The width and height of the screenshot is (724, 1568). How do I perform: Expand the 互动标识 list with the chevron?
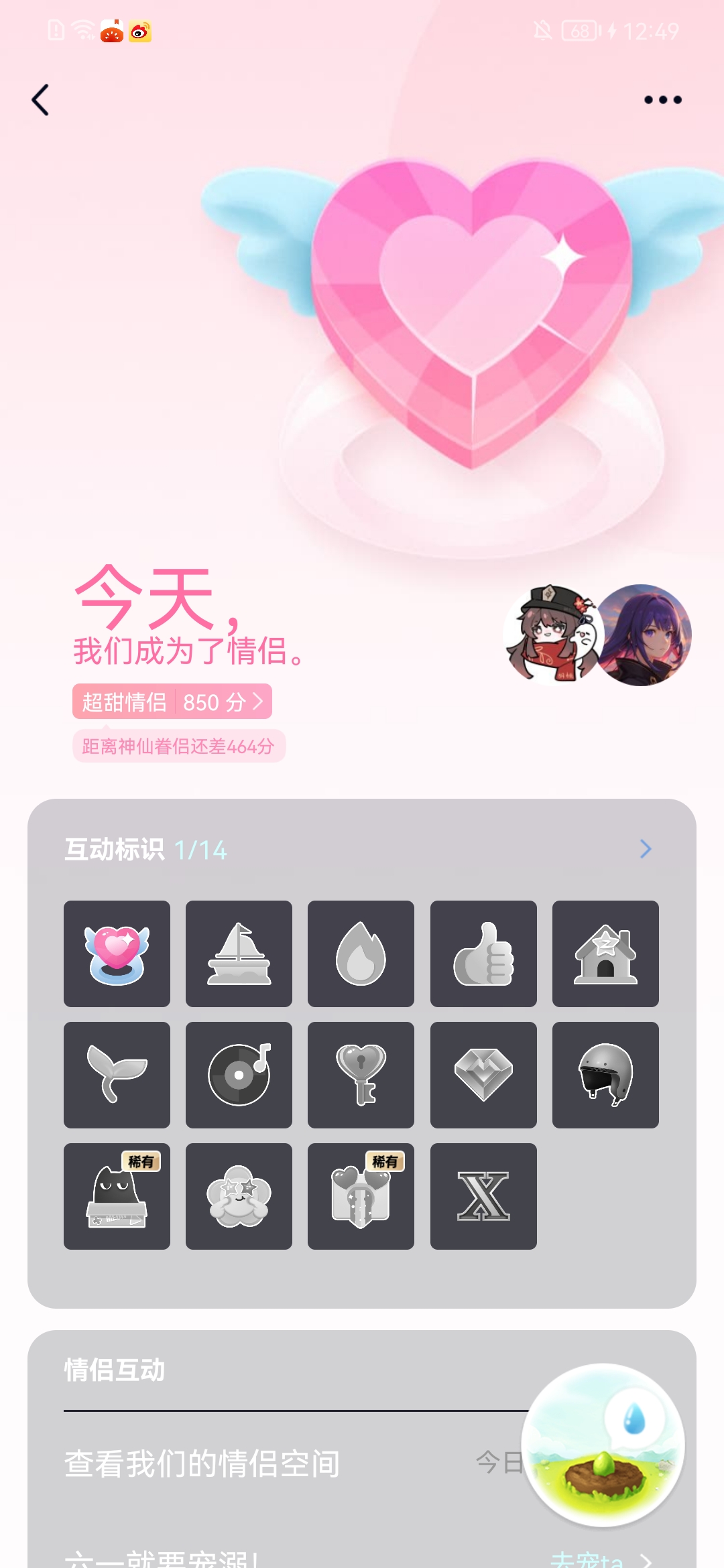click(x=645, y=849)
